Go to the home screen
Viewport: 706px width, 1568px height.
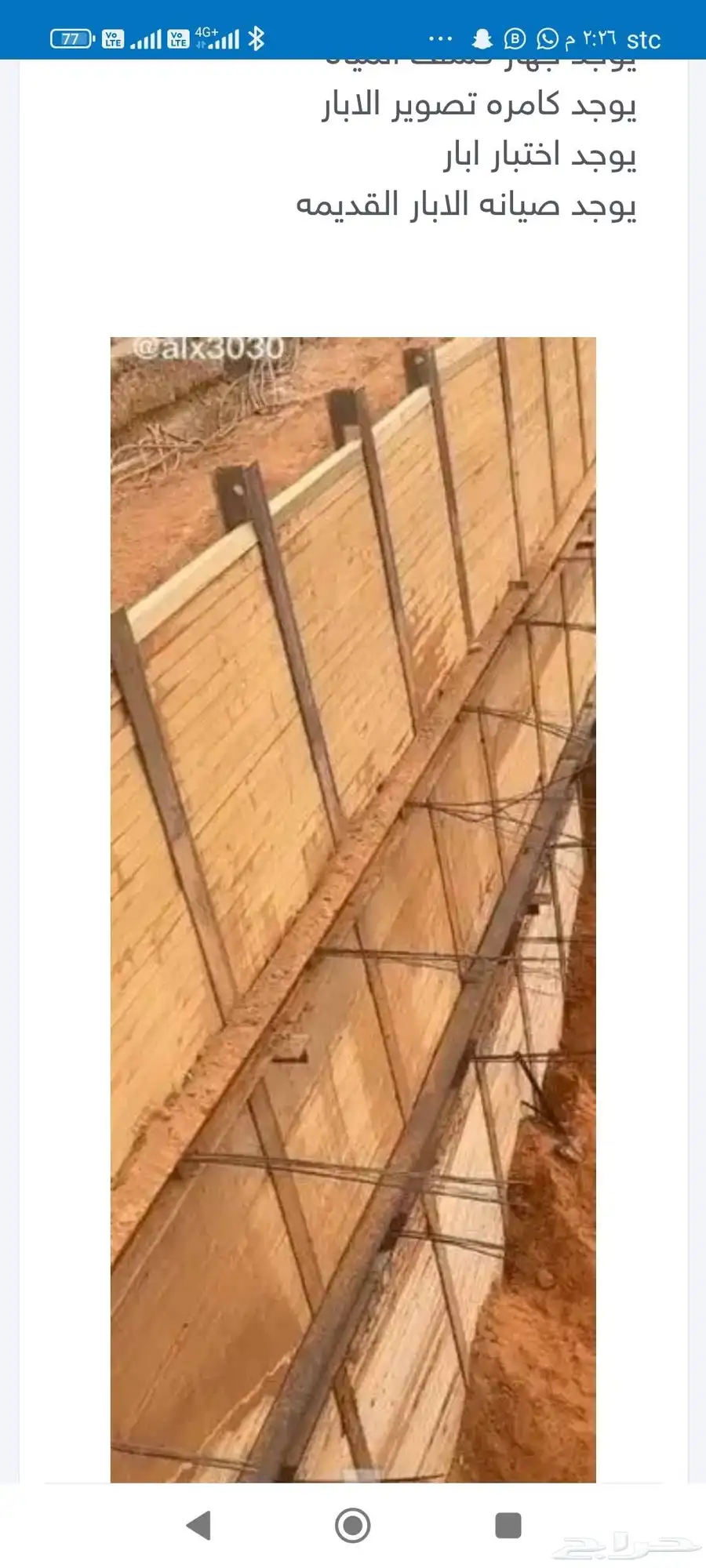tap(352, 1526)
